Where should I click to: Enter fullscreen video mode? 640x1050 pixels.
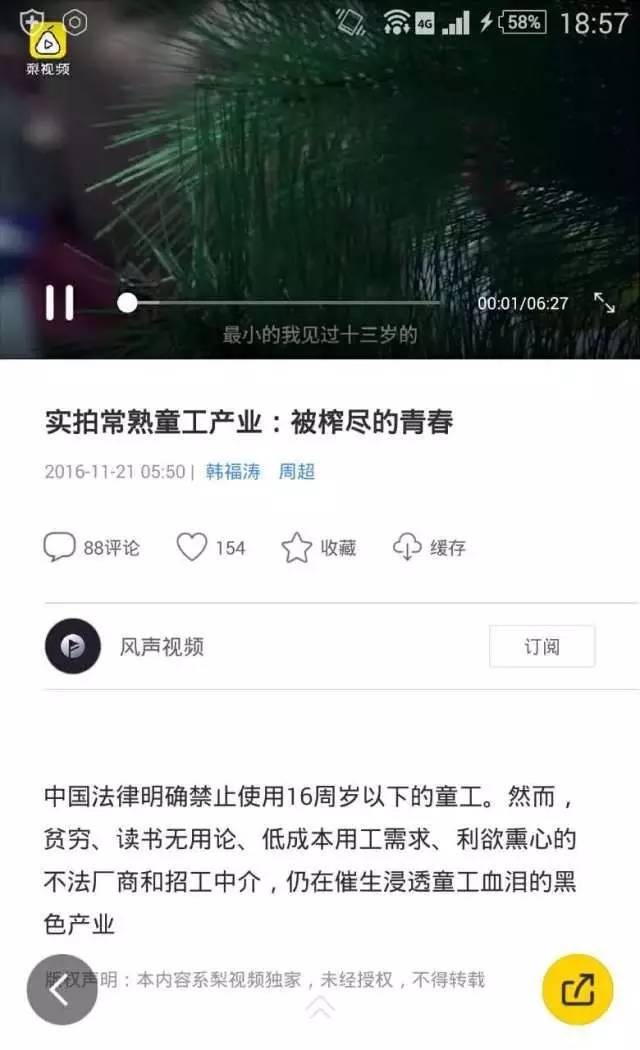click(x=604, y=303)
